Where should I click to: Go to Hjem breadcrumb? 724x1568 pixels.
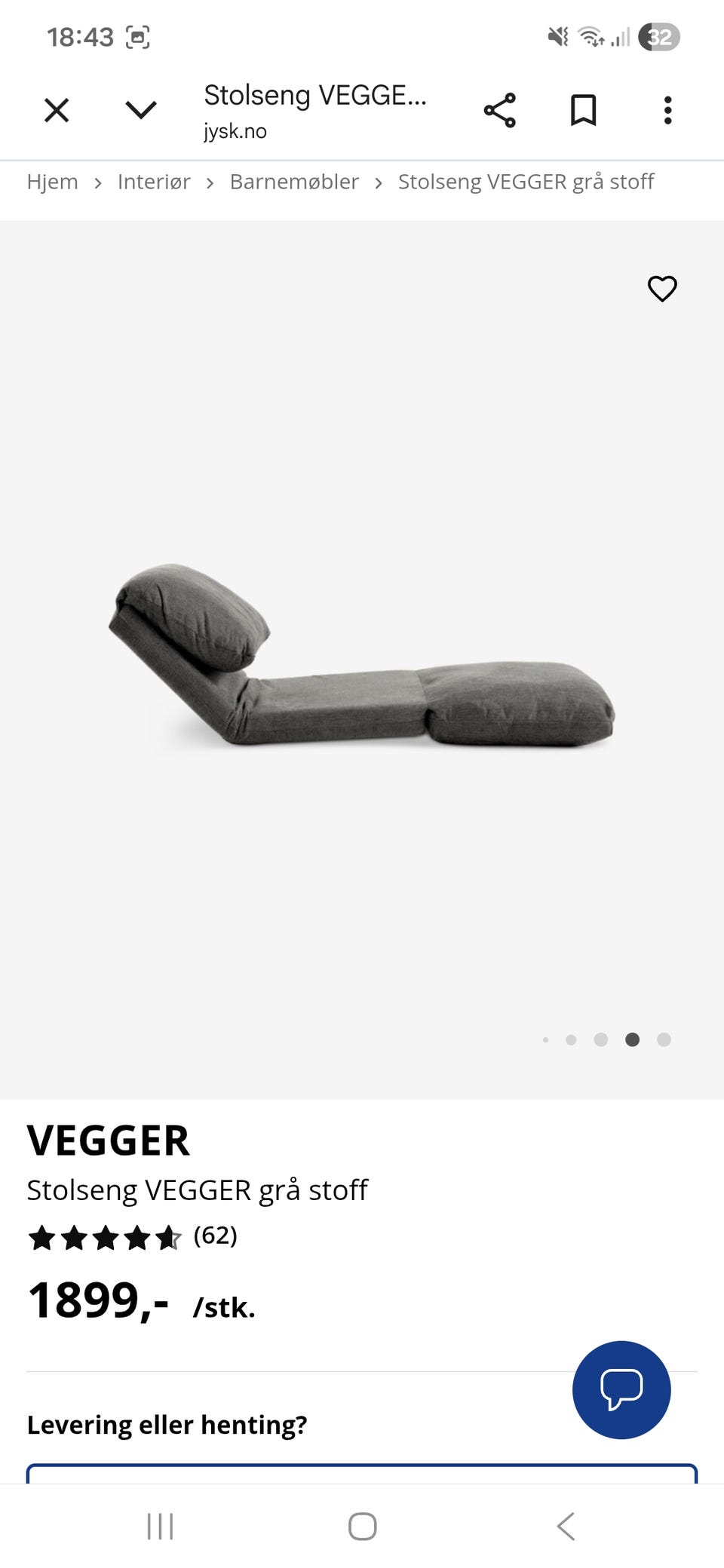[x=53, y=182]
